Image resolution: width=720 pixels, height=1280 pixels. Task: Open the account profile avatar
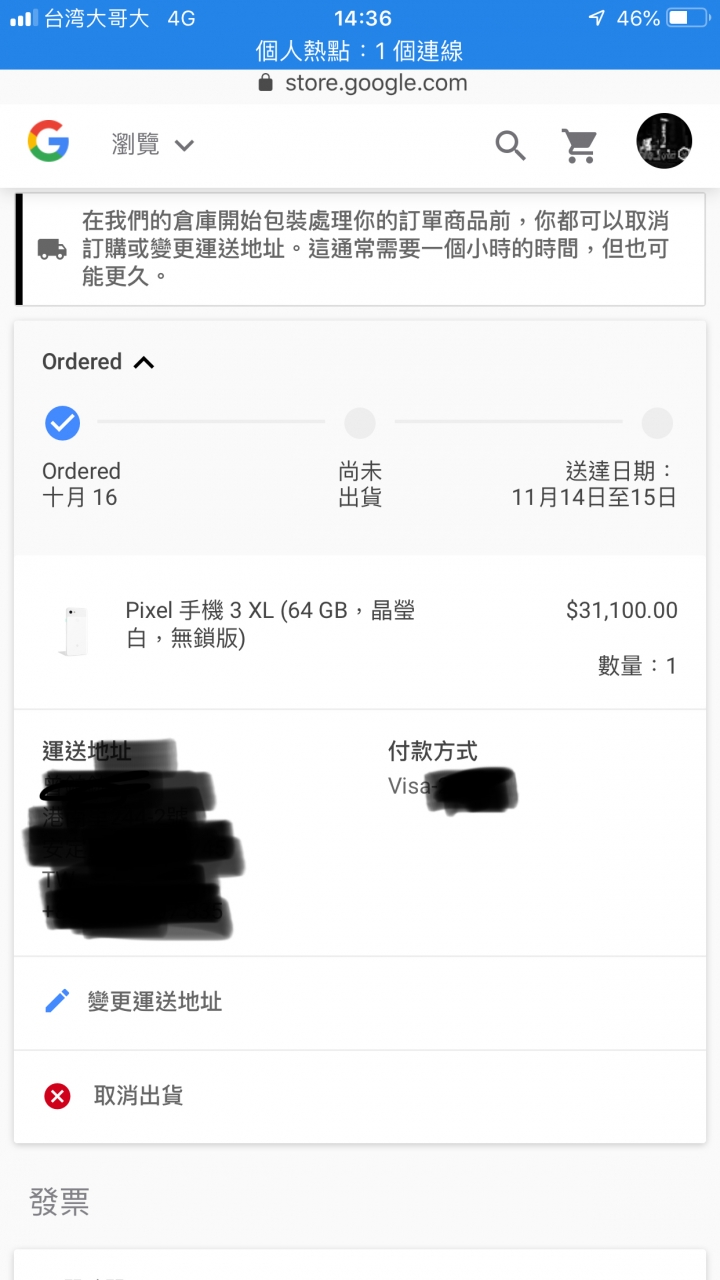(x=664, y=141)
